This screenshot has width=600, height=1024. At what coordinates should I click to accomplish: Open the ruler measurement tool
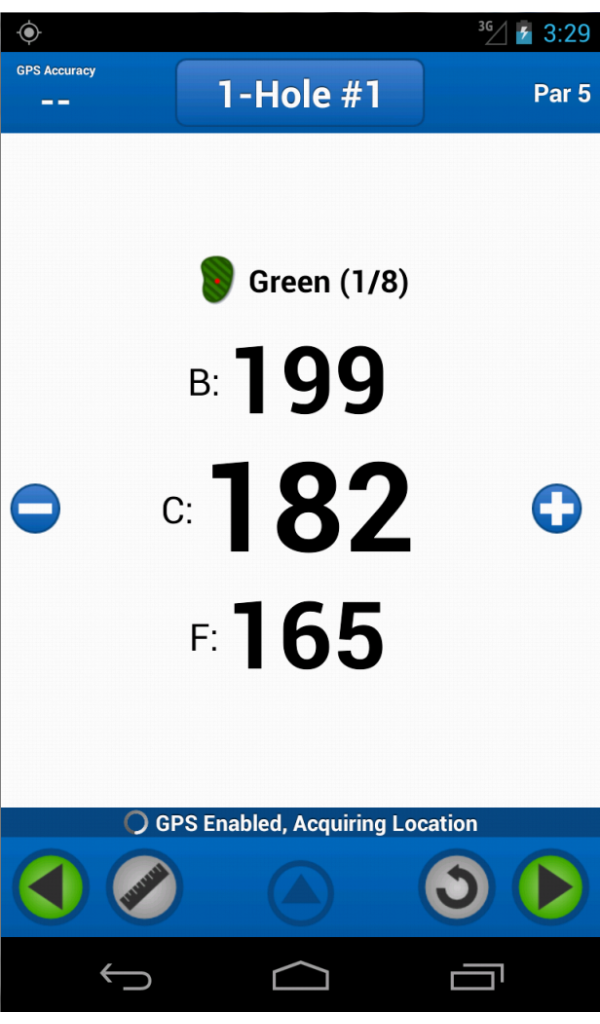pyautogui.click(x=144, y=888)
